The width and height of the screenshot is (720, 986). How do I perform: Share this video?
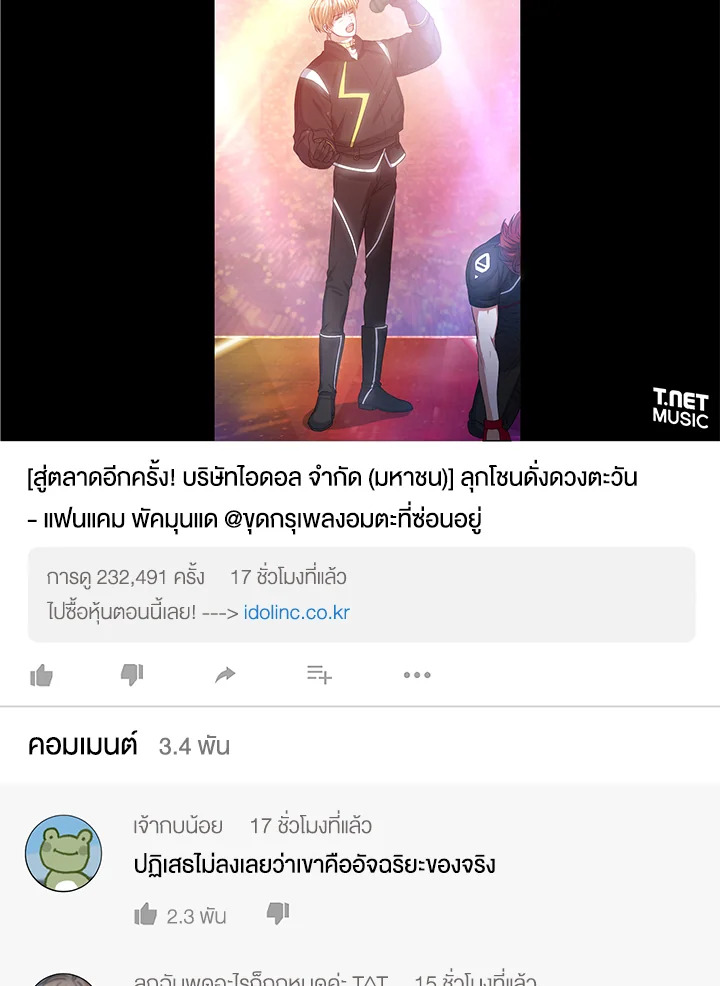click(x=225, y=675)
